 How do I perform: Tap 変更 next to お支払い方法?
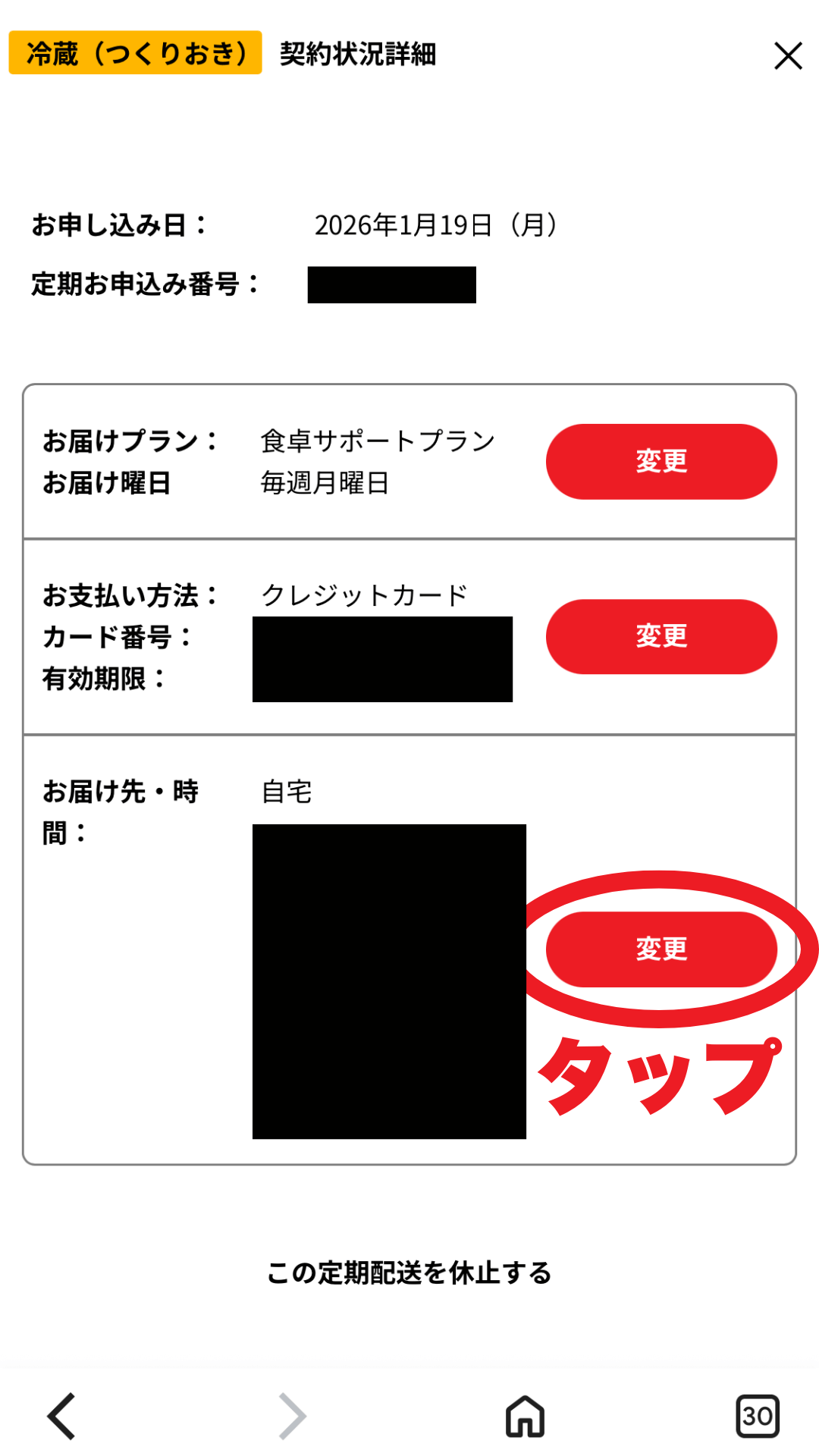661,637
